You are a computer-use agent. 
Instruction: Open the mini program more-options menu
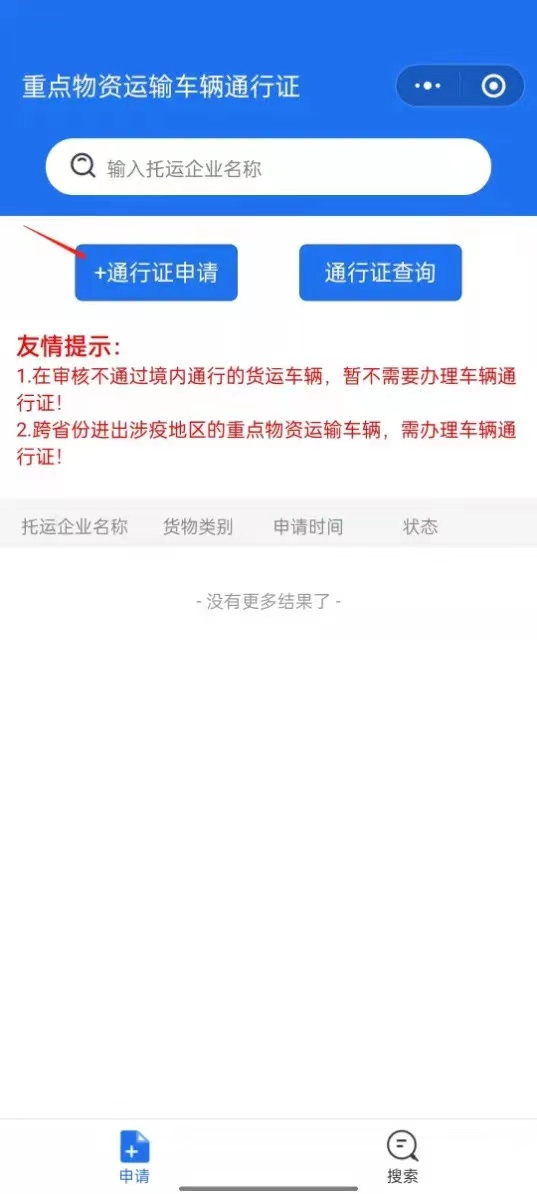(x=428, y=86)
